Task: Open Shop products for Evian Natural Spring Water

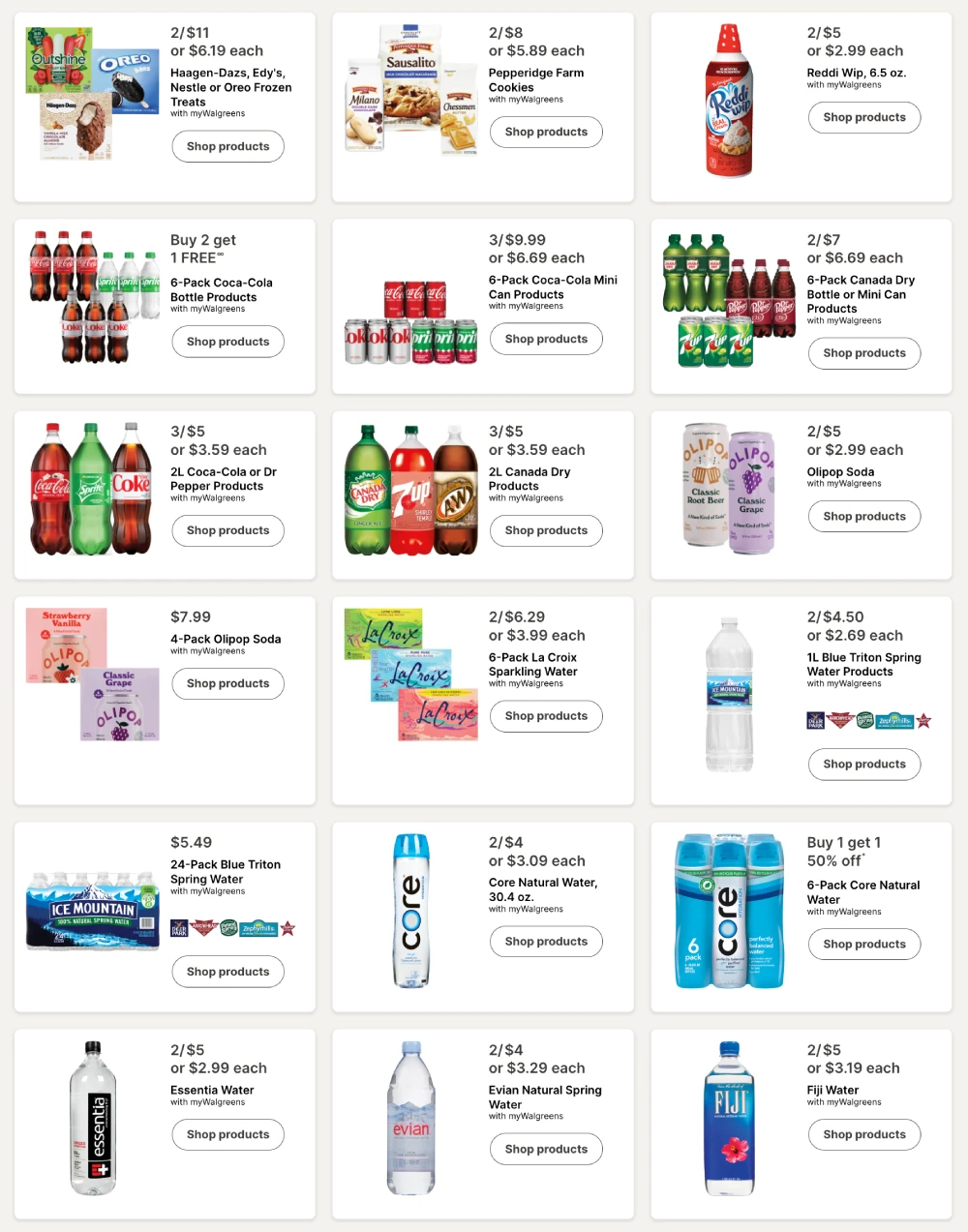Action: point(546,1149)
